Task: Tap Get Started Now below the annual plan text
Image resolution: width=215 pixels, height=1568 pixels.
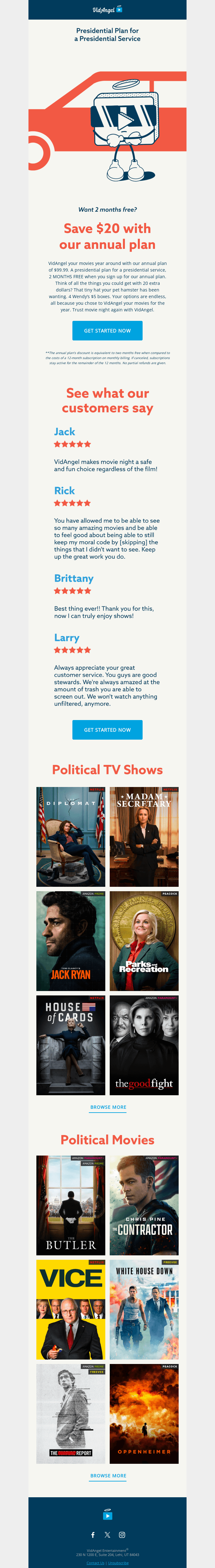Action: click(107, 331)
